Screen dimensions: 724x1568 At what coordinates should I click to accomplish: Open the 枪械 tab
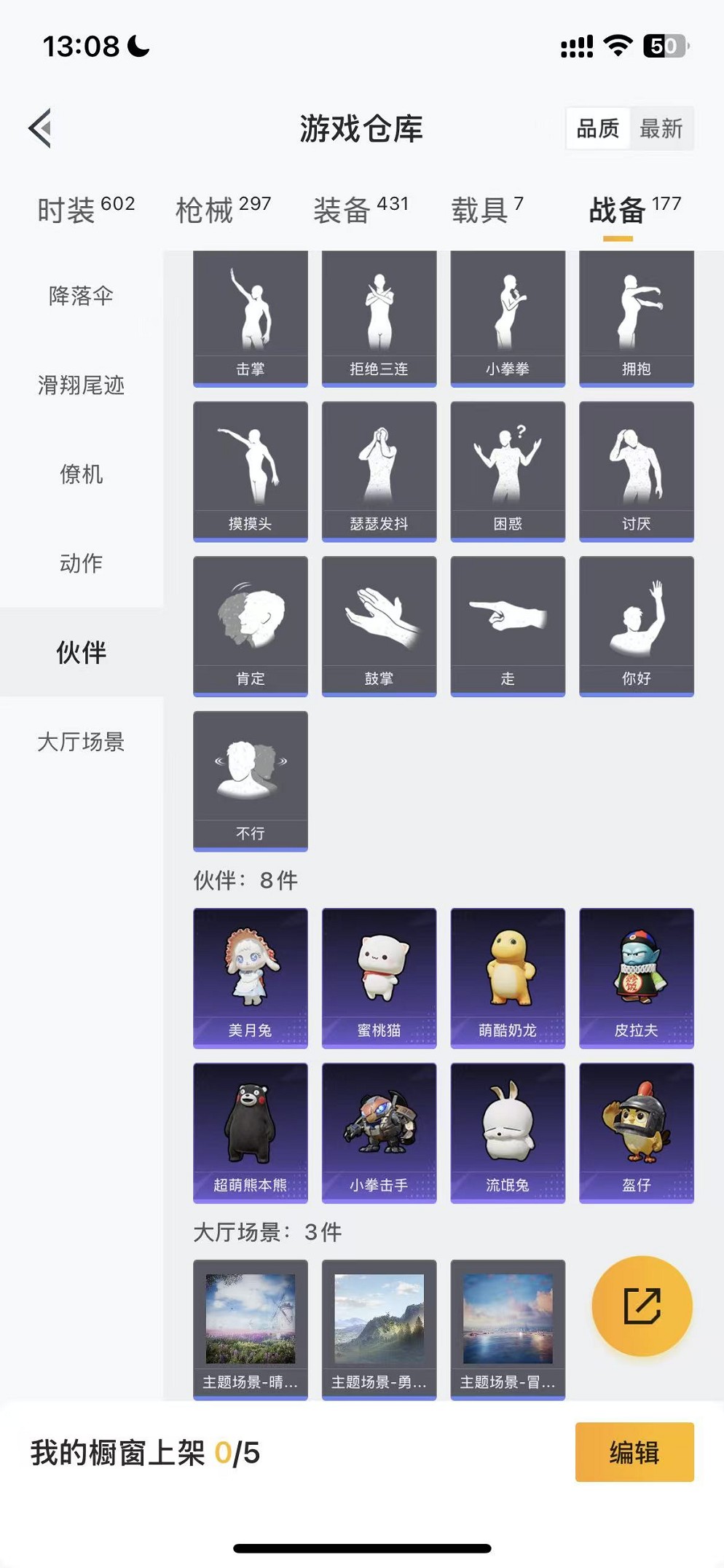click(x=223, y=210)
